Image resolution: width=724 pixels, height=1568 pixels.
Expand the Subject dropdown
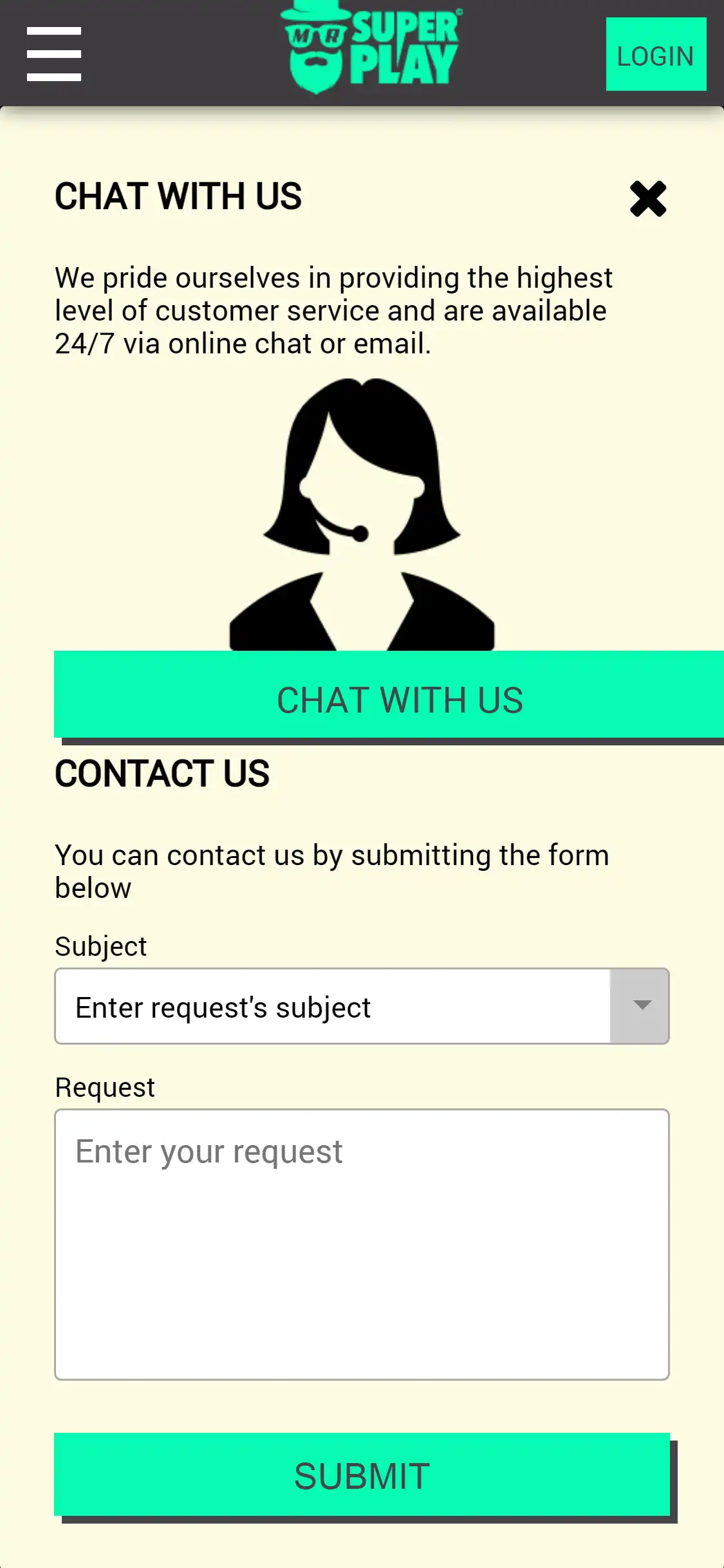640,1005
